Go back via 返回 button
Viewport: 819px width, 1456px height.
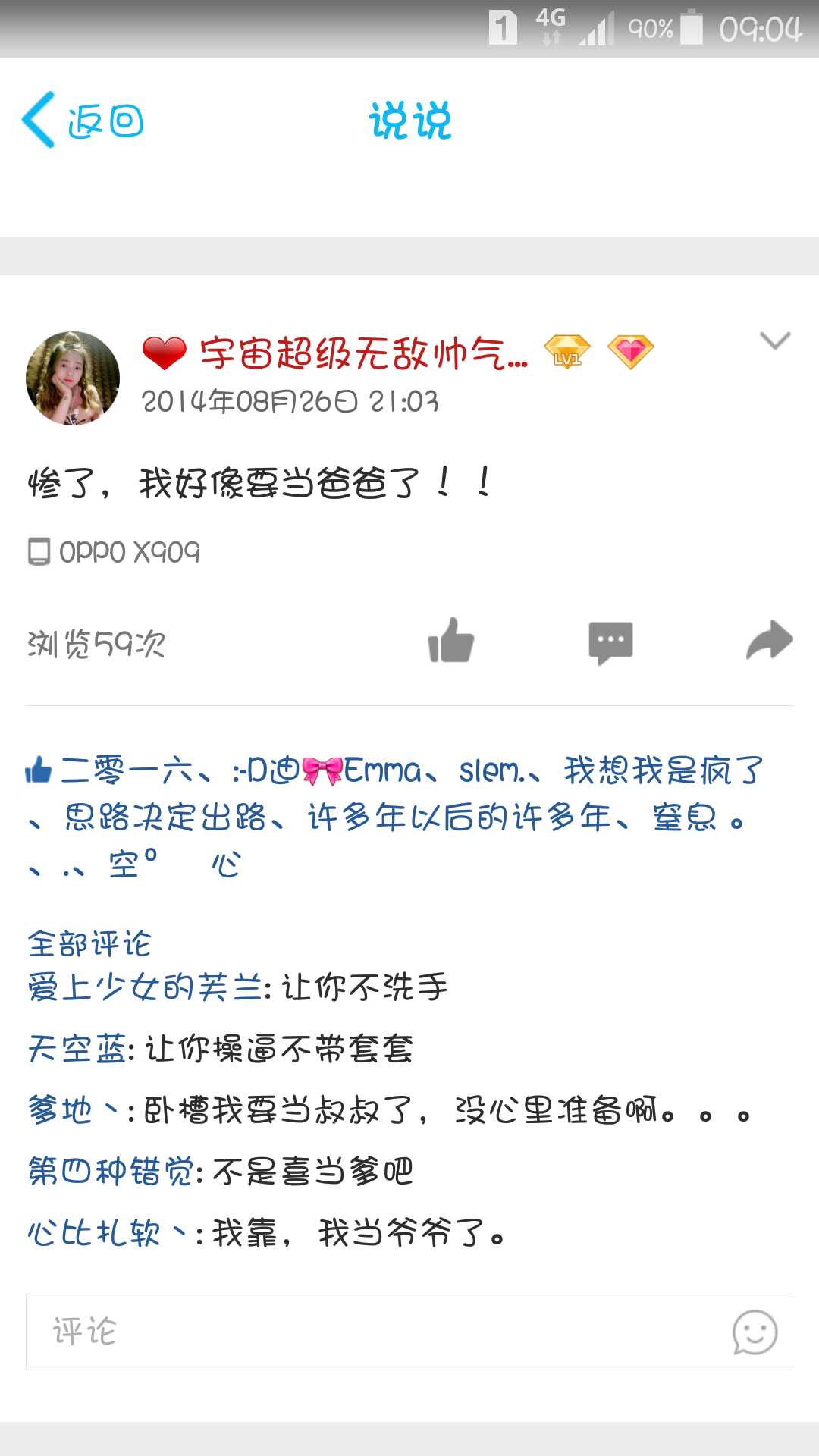click(83, 121)
